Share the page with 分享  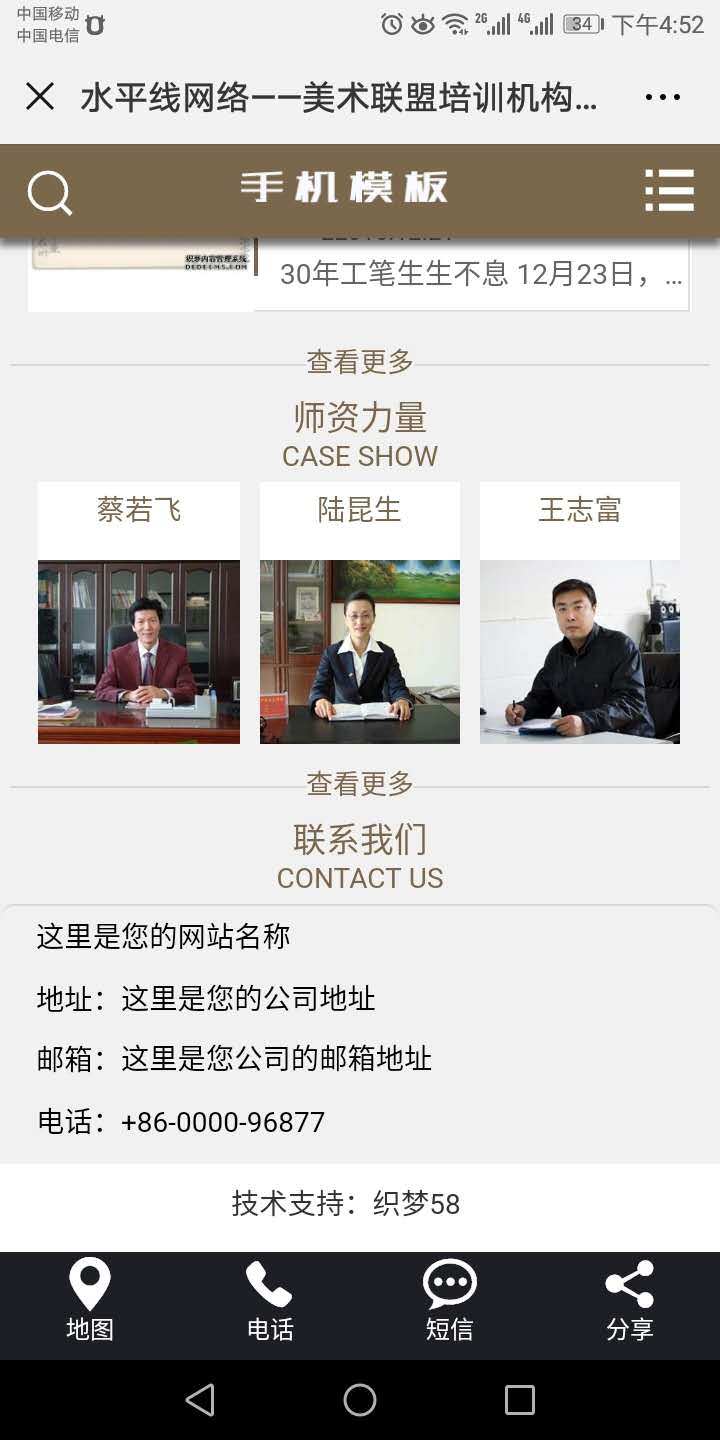630,1300
